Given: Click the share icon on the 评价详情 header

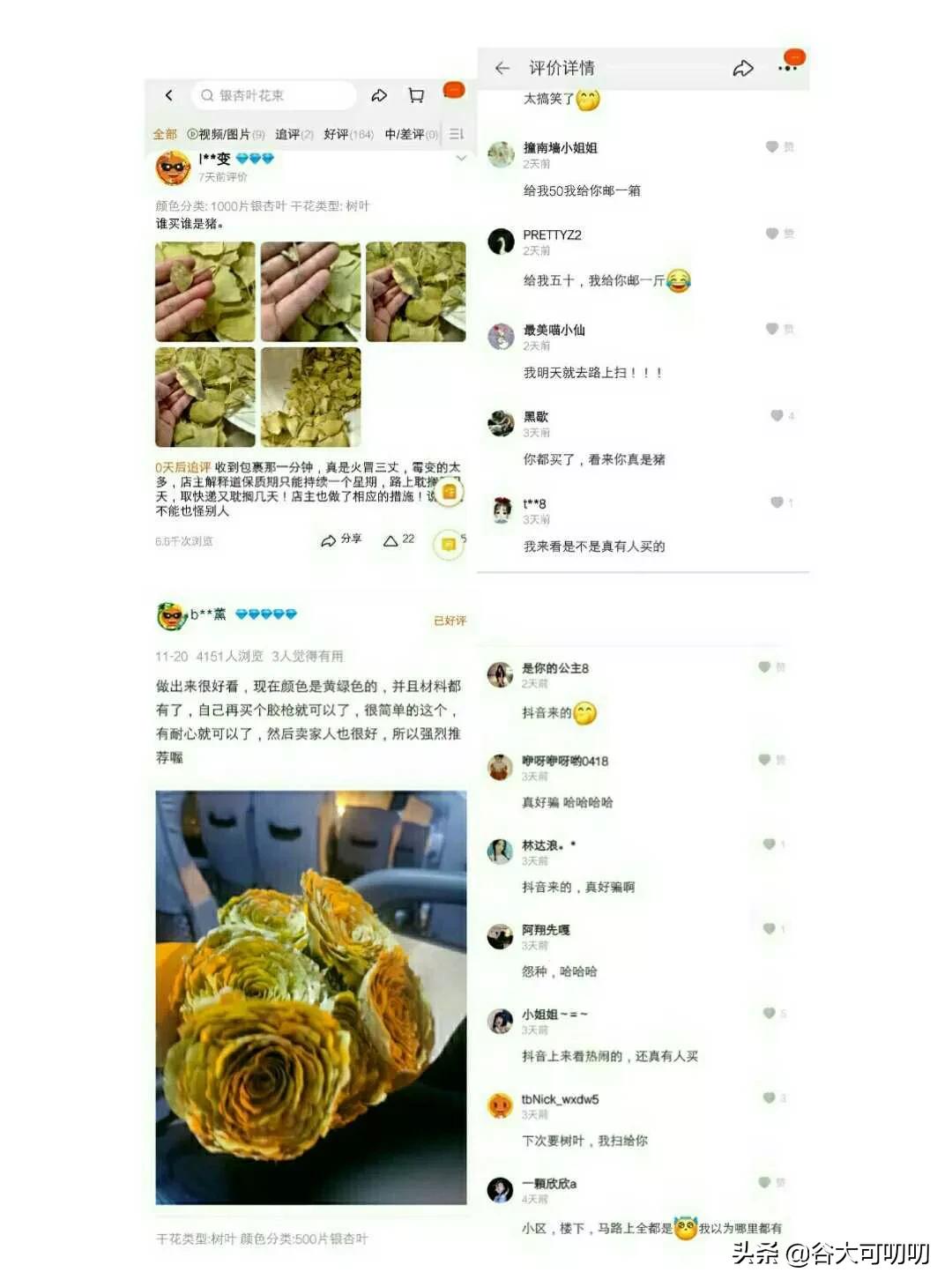Looking at the screenshot, I should 745,68.
